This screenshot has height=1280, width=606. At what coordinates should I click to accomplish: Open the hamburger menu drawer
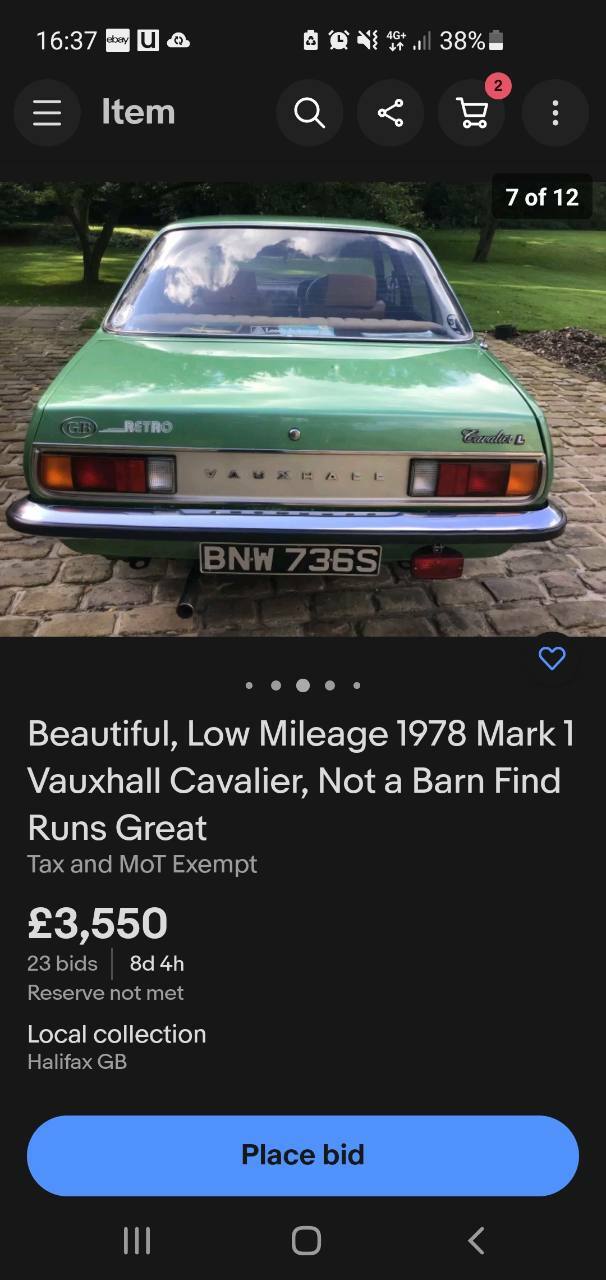coord(47,112)
